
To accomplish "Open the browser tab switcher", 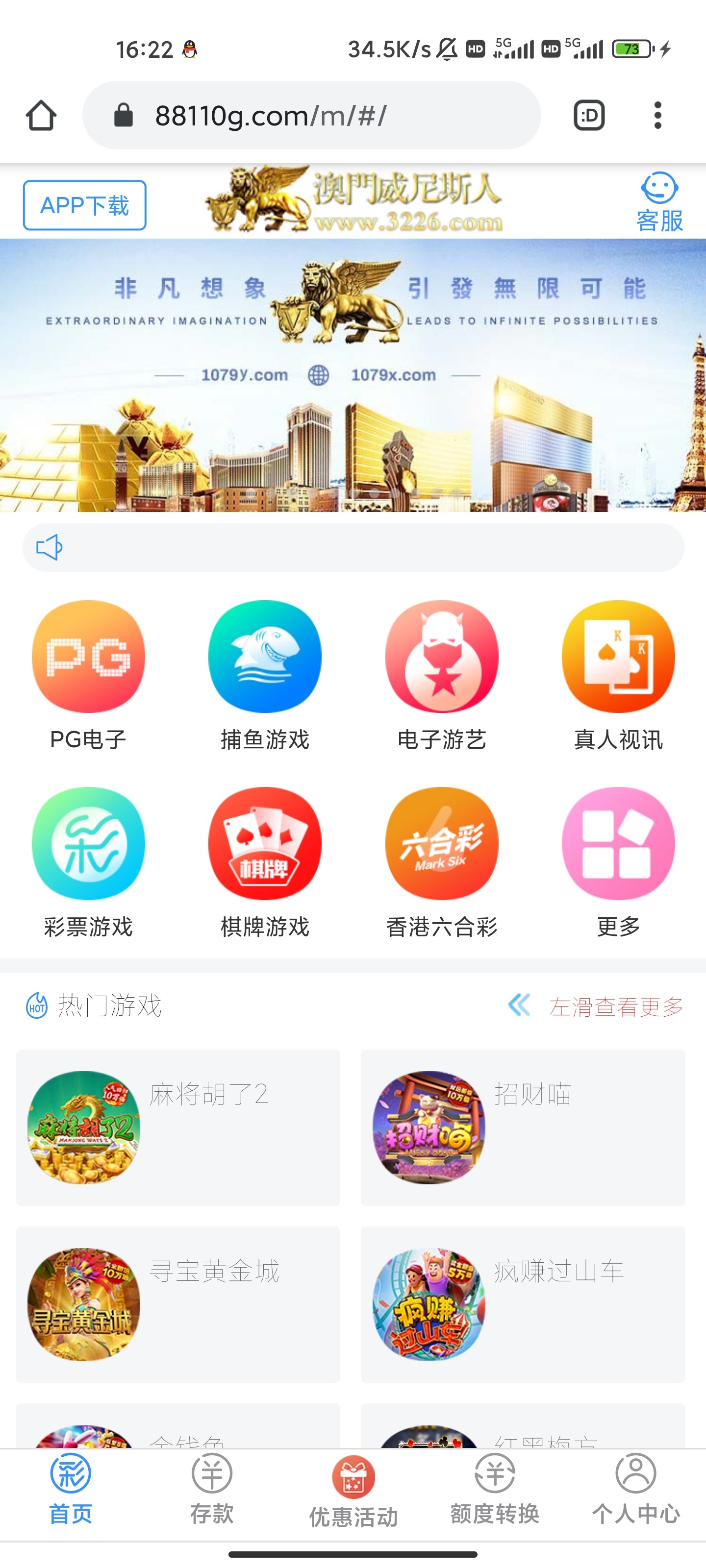I will click(589, 115).
